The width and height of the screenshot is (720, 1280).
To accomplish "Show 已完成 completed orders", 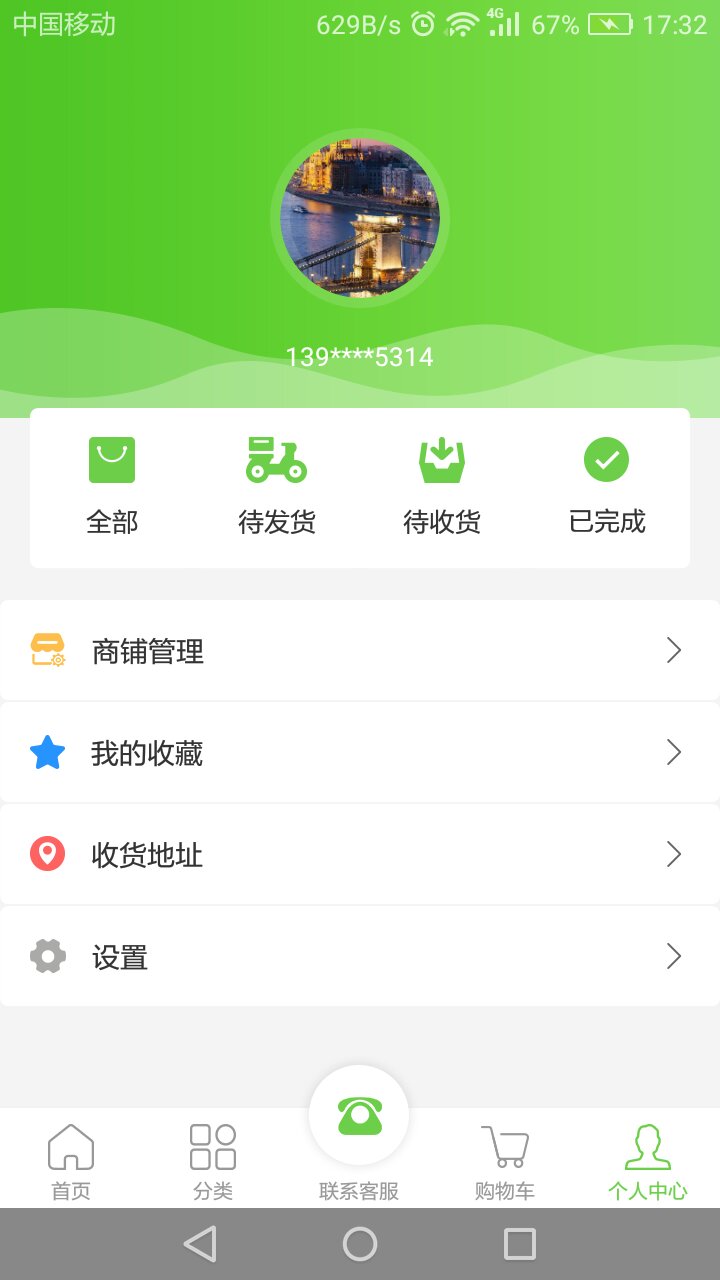I will click(607, 485).
